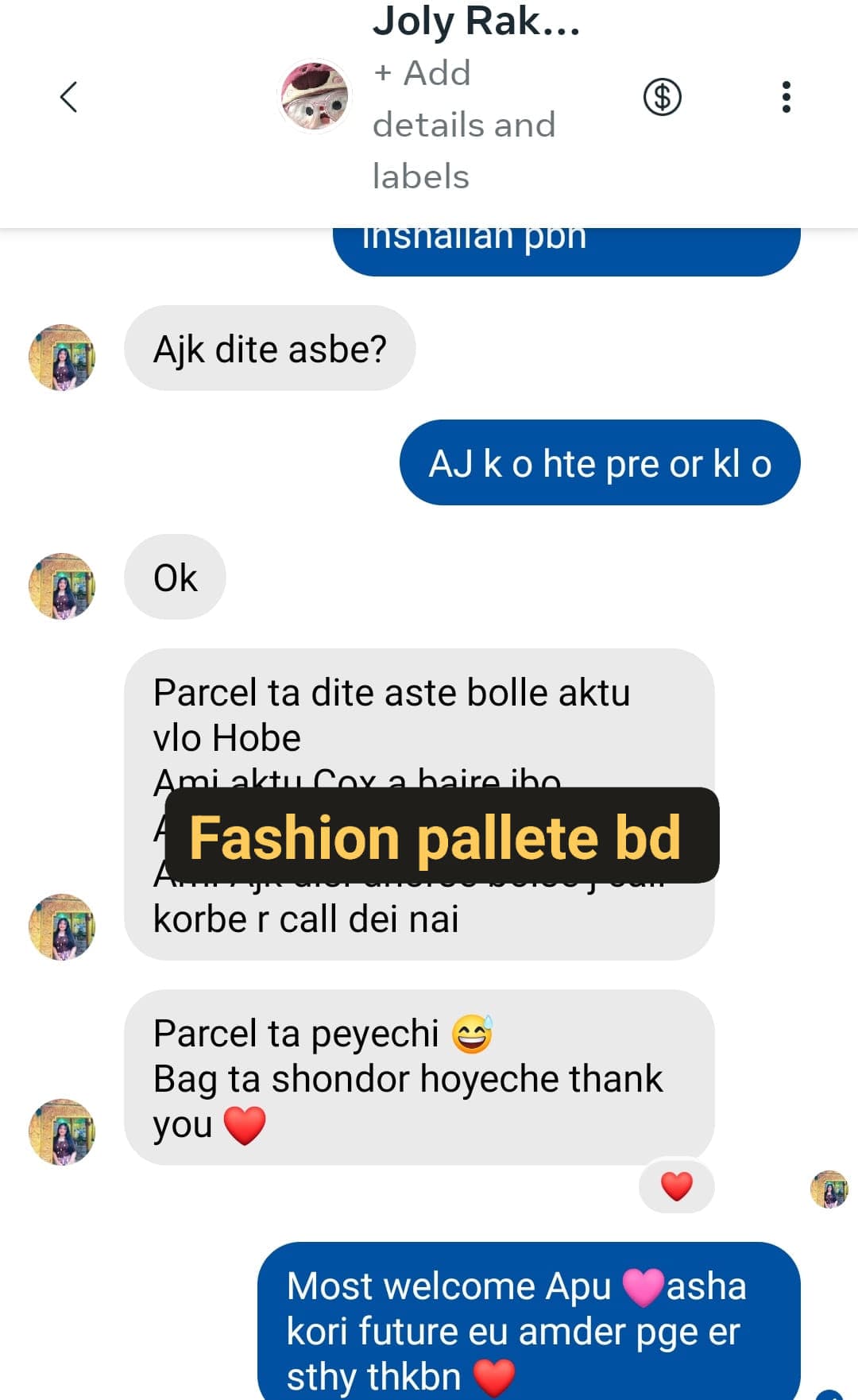Open Joly Rak's profile picture in header
858x1400 pixels.
(x=314, y=96)
